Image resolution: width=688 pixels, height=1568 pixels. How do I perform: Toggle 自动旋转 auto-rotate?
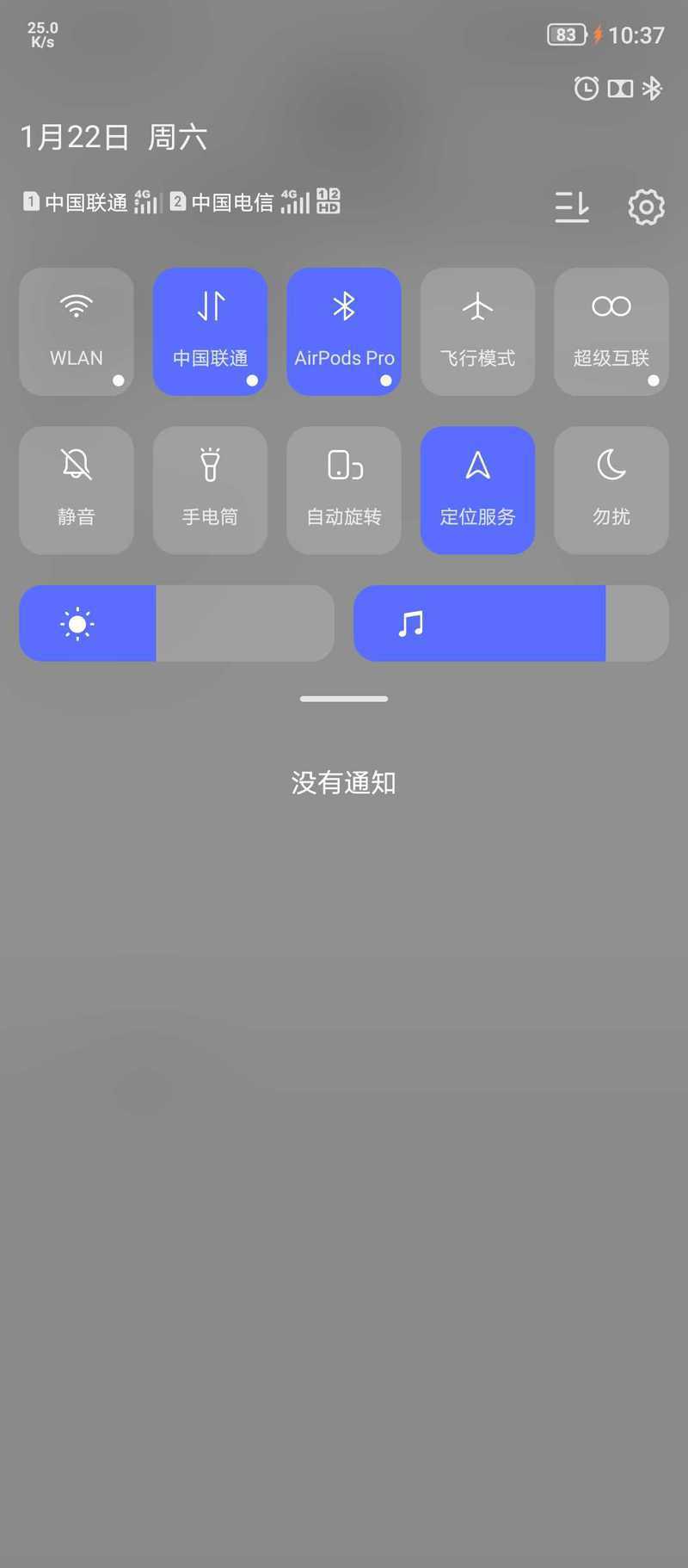[344, 490]
